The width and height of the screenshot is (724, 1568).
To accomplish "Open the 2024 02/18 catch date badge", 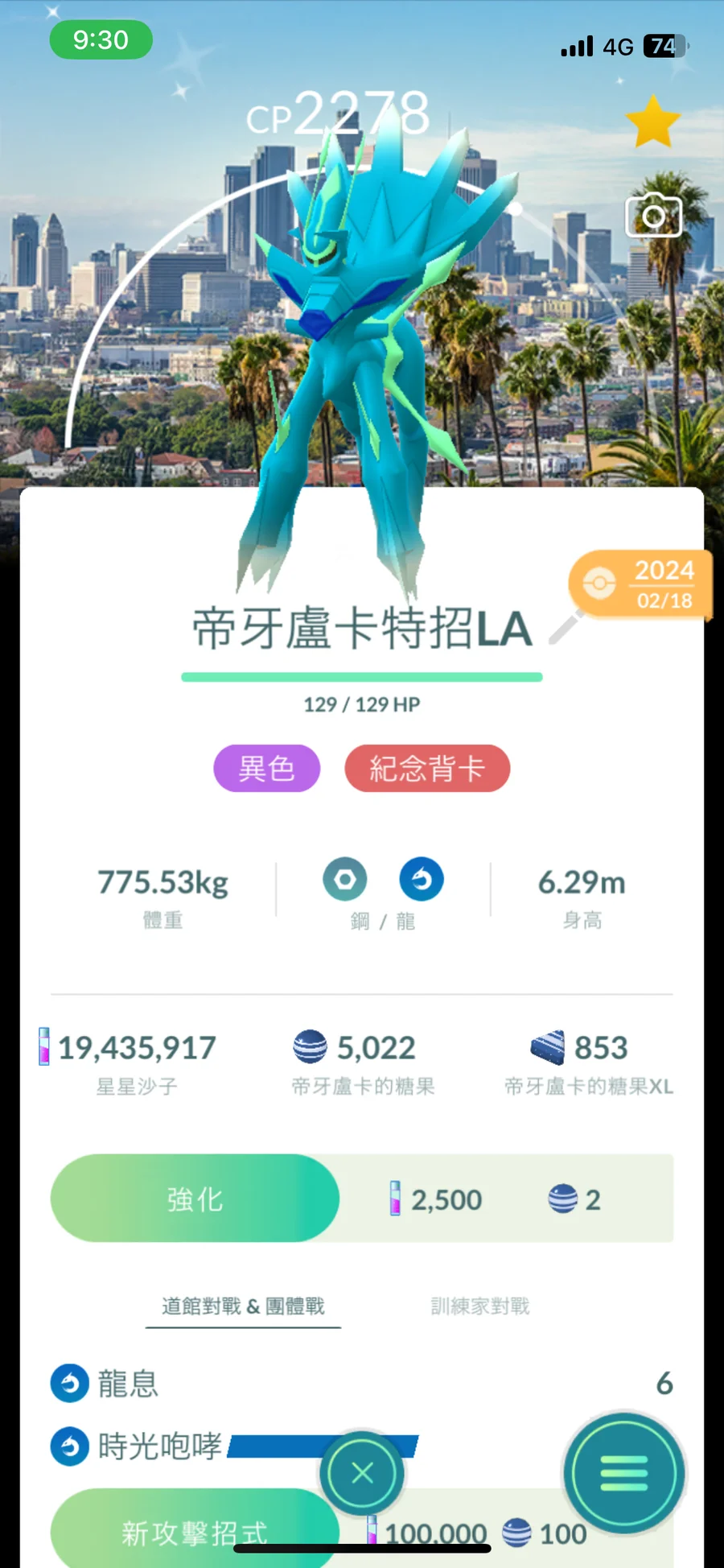I will tap(641, 584).
